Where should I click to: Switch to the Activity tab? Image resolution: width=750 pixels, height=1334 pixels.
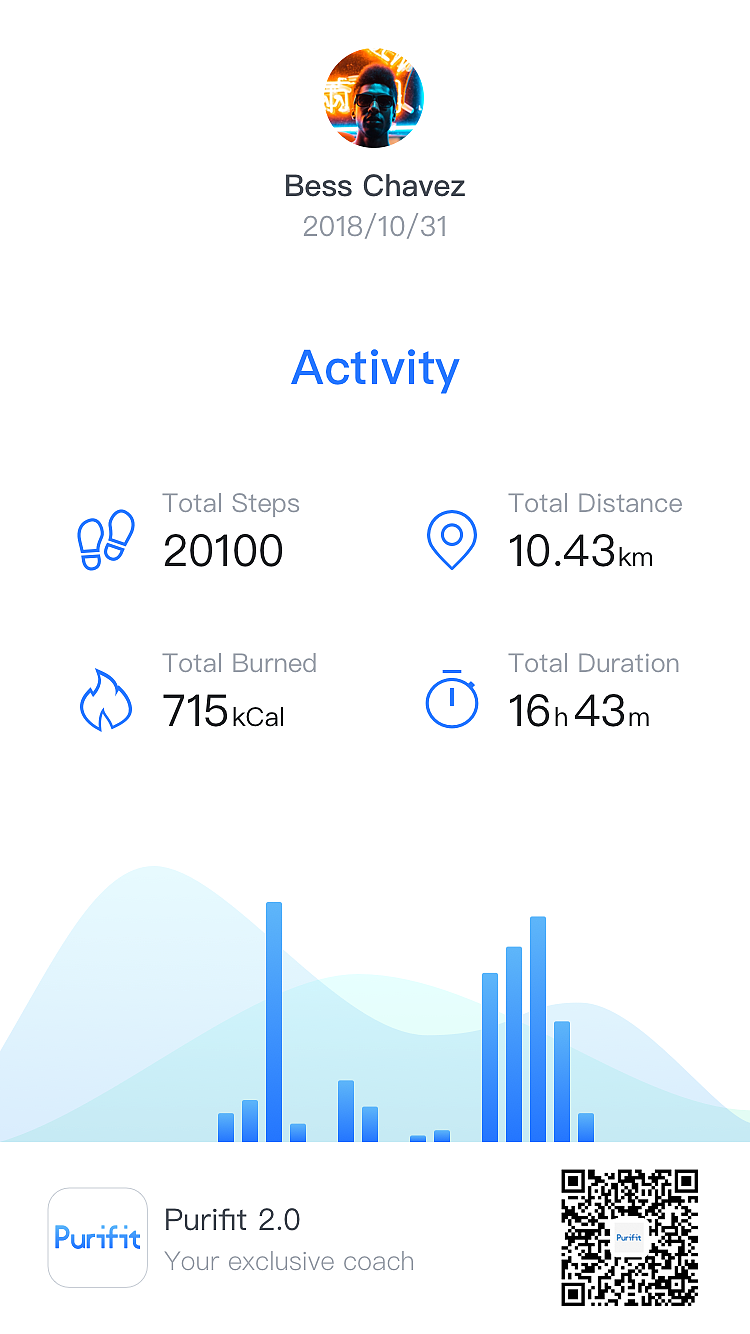coord(375,368)
